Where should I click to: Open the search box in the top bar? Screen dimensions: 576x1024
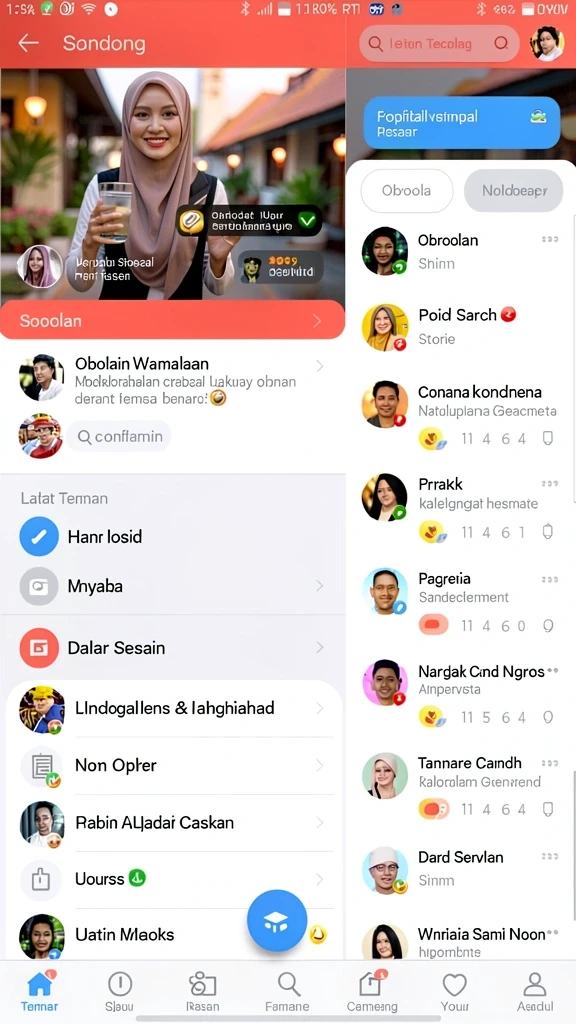click(x=439, y=44)
